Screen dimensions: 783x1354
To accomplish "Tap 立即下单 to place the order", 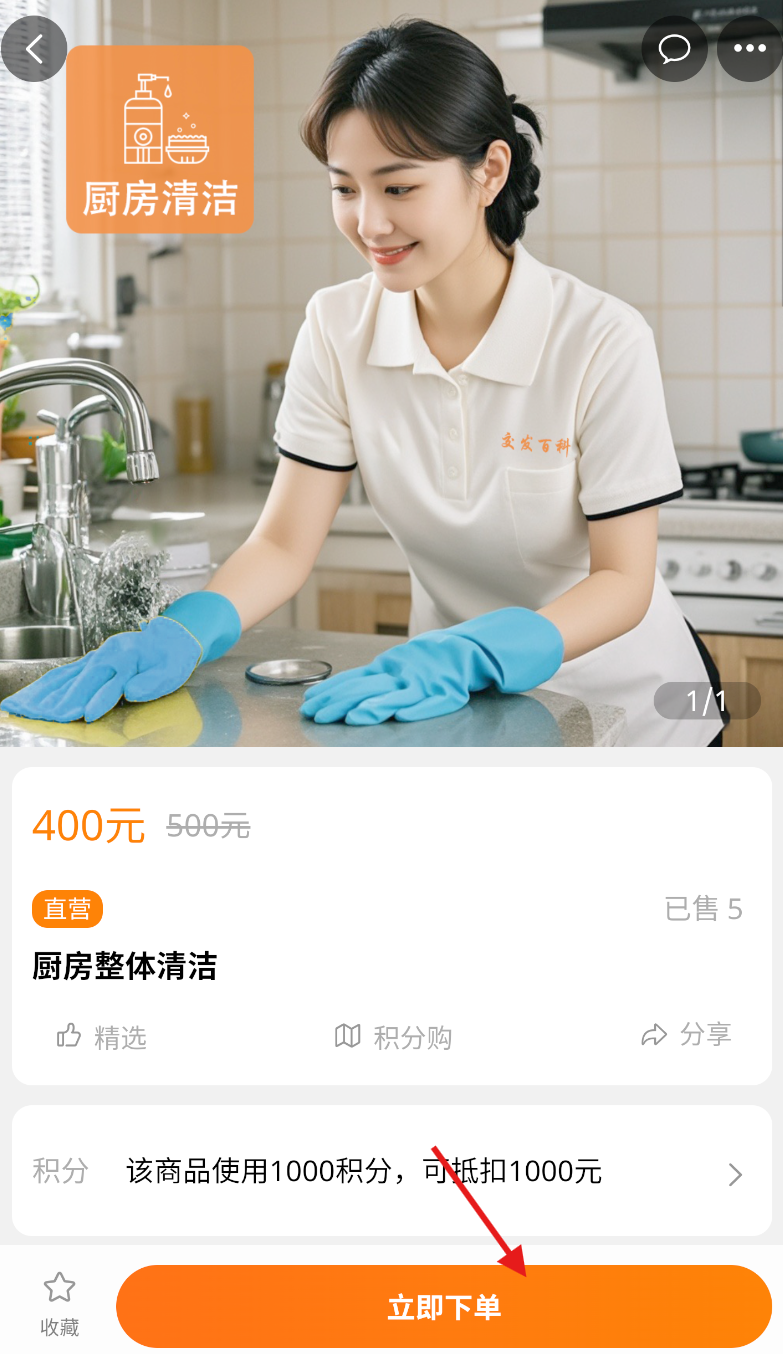I will click(x=444, y=1307).
